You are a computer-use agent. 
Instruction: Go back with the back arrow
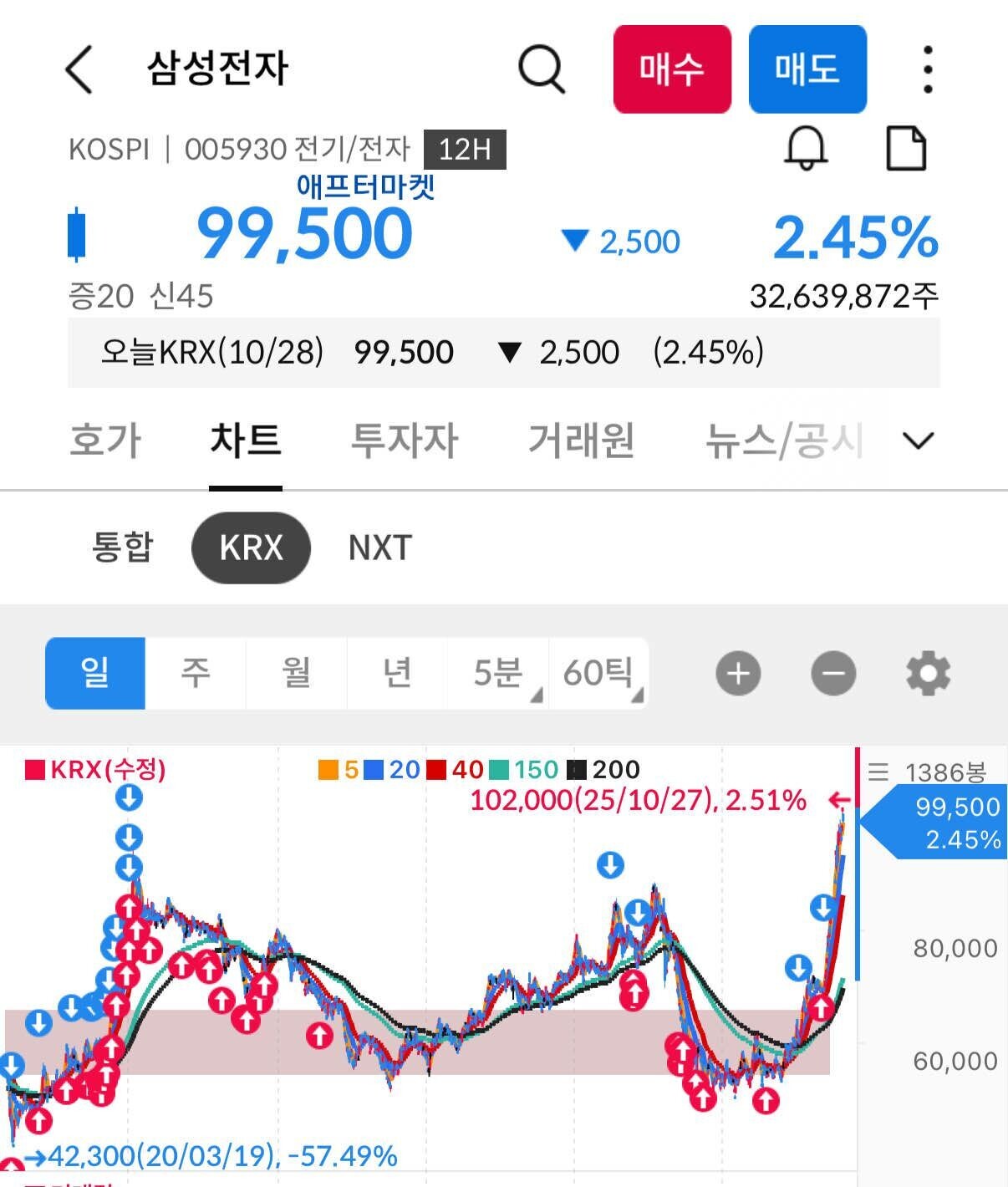coord(79,69)
